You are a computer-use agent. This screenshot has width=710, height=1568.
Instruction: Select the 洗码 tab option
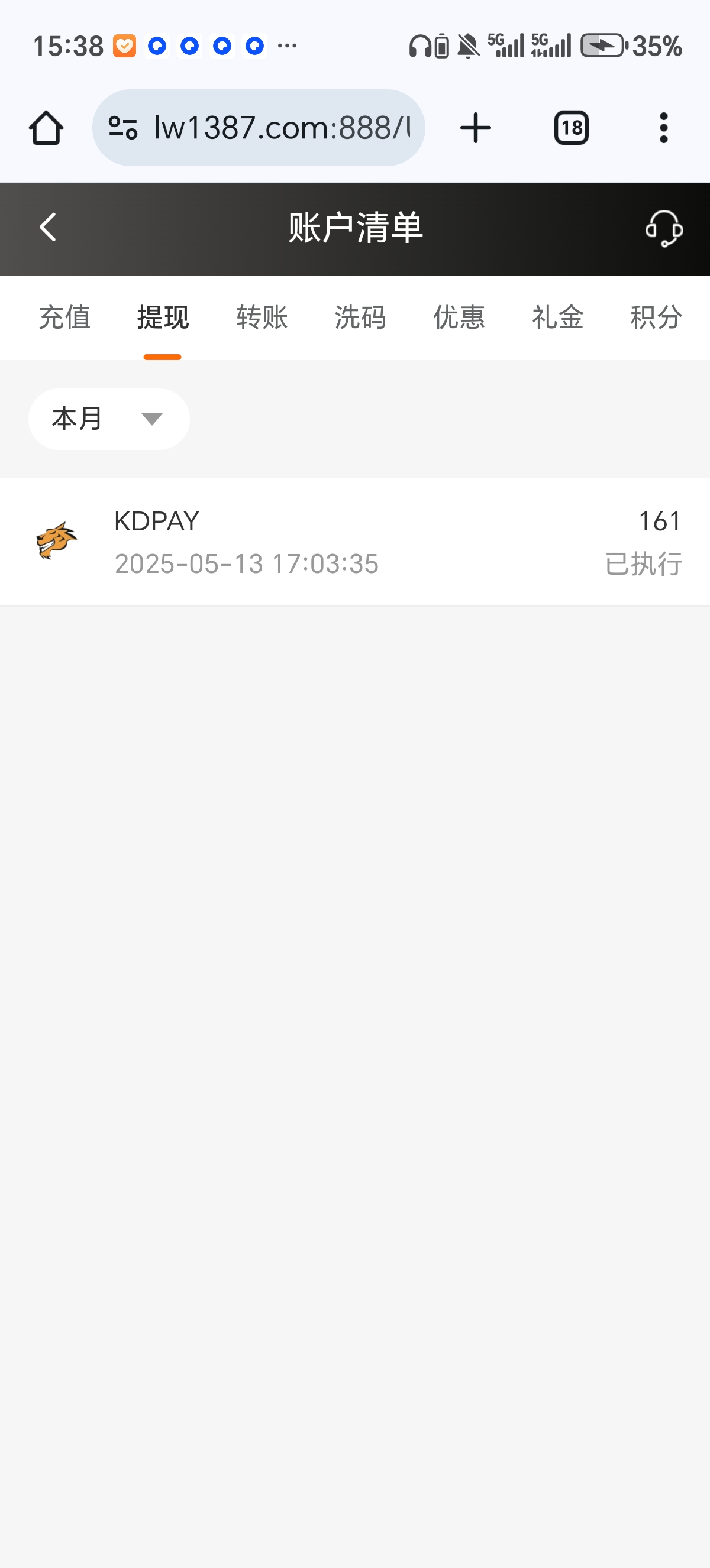pyautogui.click(x=360, y=318)
